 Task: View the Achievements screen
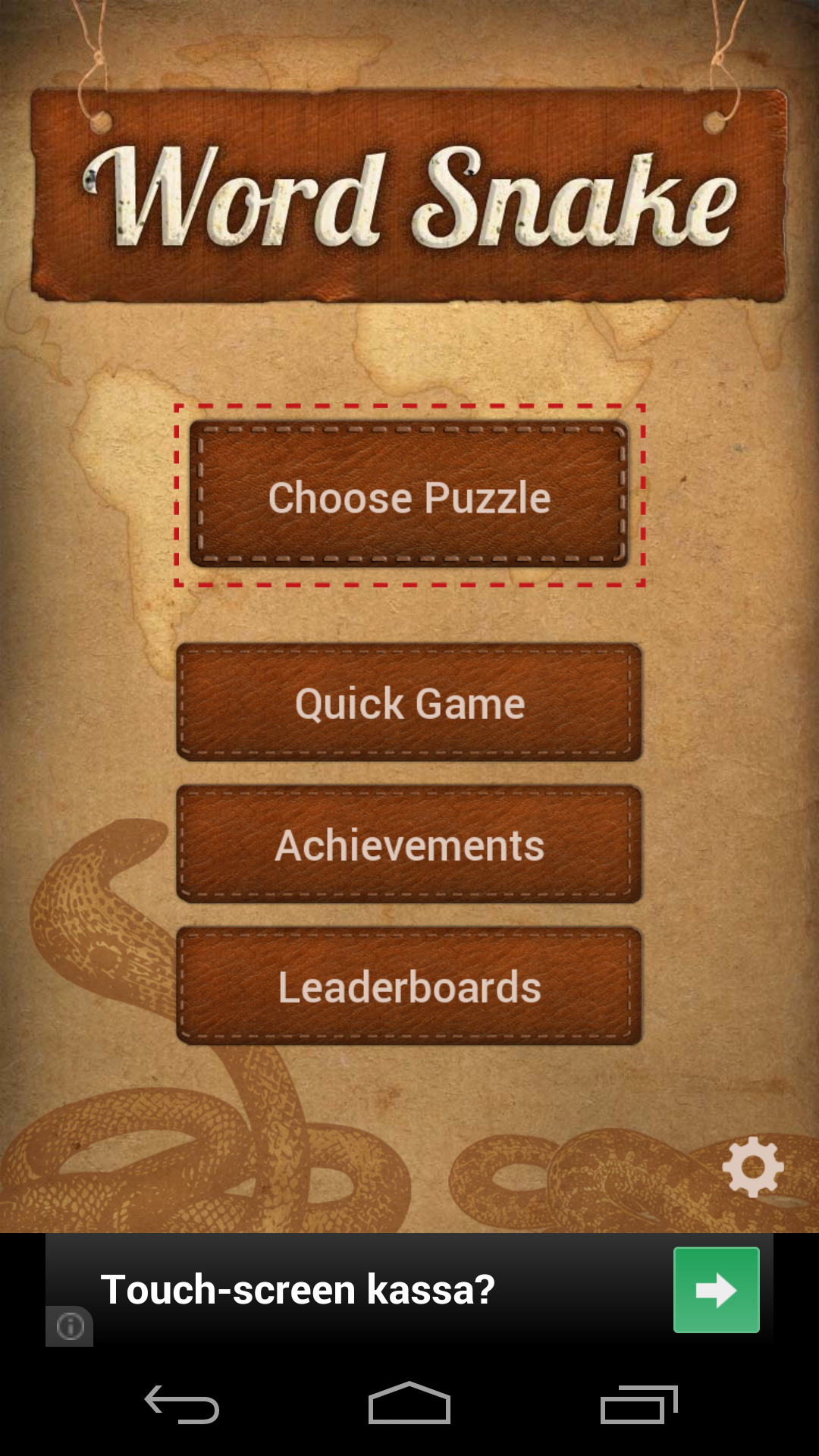click(x=409, y=844)
